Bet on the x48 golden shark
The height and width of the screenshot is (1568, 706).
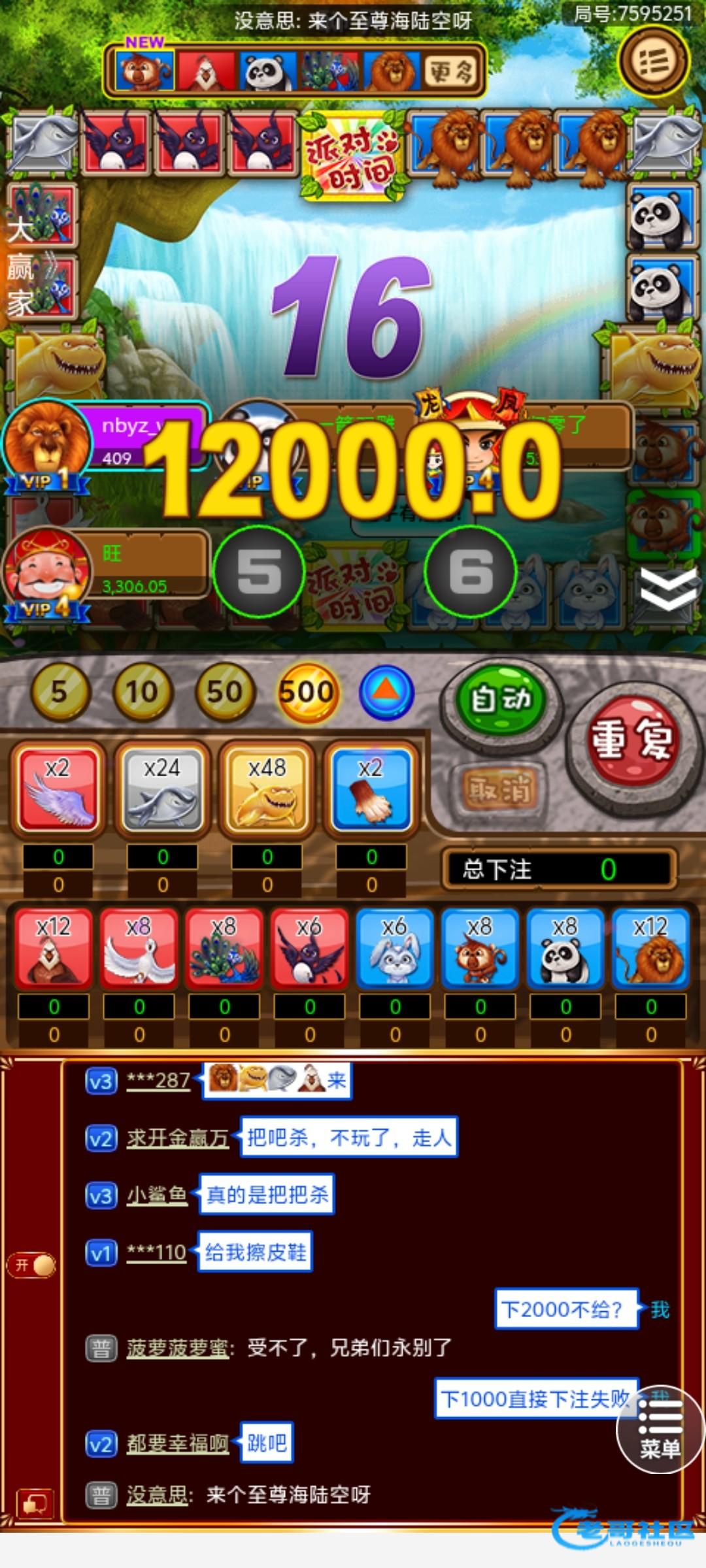point(267,791)
